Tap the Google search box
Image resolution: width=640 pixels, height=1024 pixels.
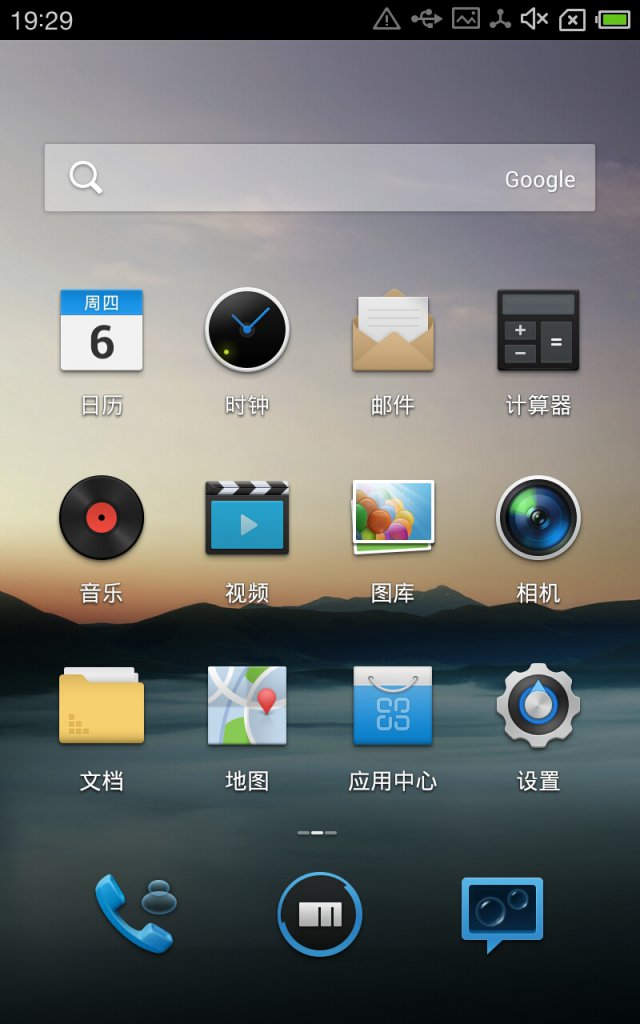pyautogui.click(x=319, y=178)
